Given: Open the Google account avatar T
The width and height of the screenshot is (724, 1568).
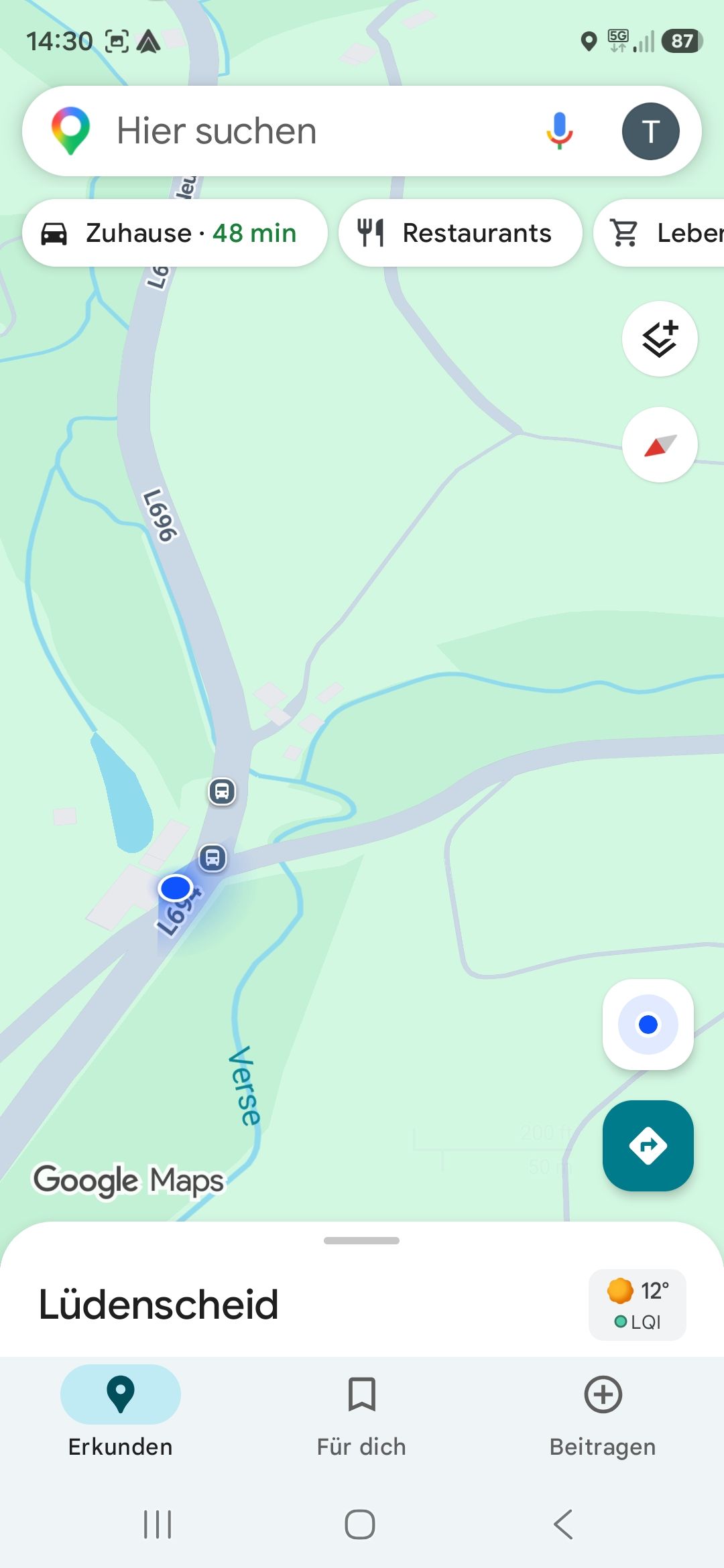Looking at the screenshot, I should [649, 131].
